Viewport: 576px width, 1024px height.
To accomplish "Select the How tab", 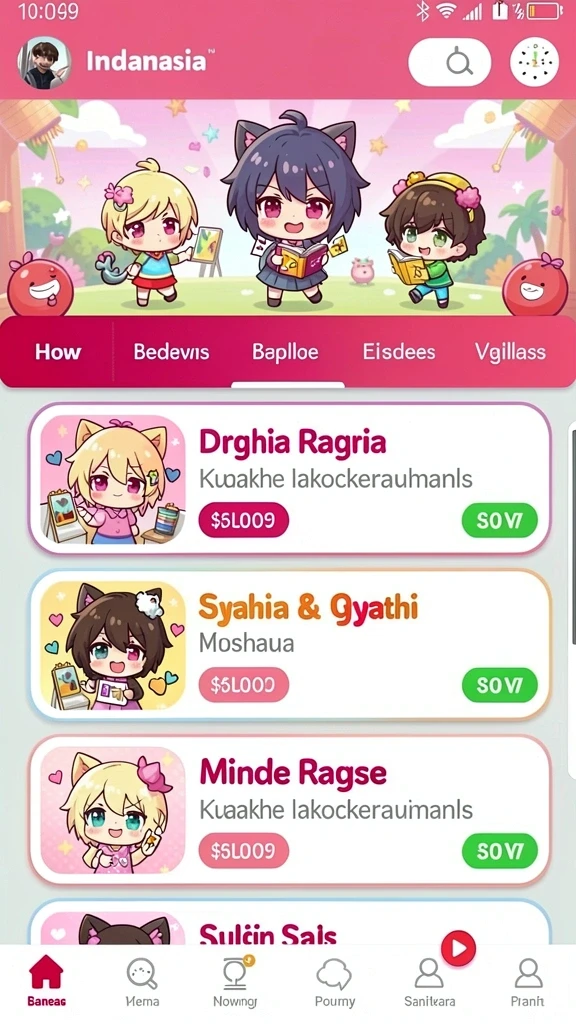I will click(x=58, y=352).
